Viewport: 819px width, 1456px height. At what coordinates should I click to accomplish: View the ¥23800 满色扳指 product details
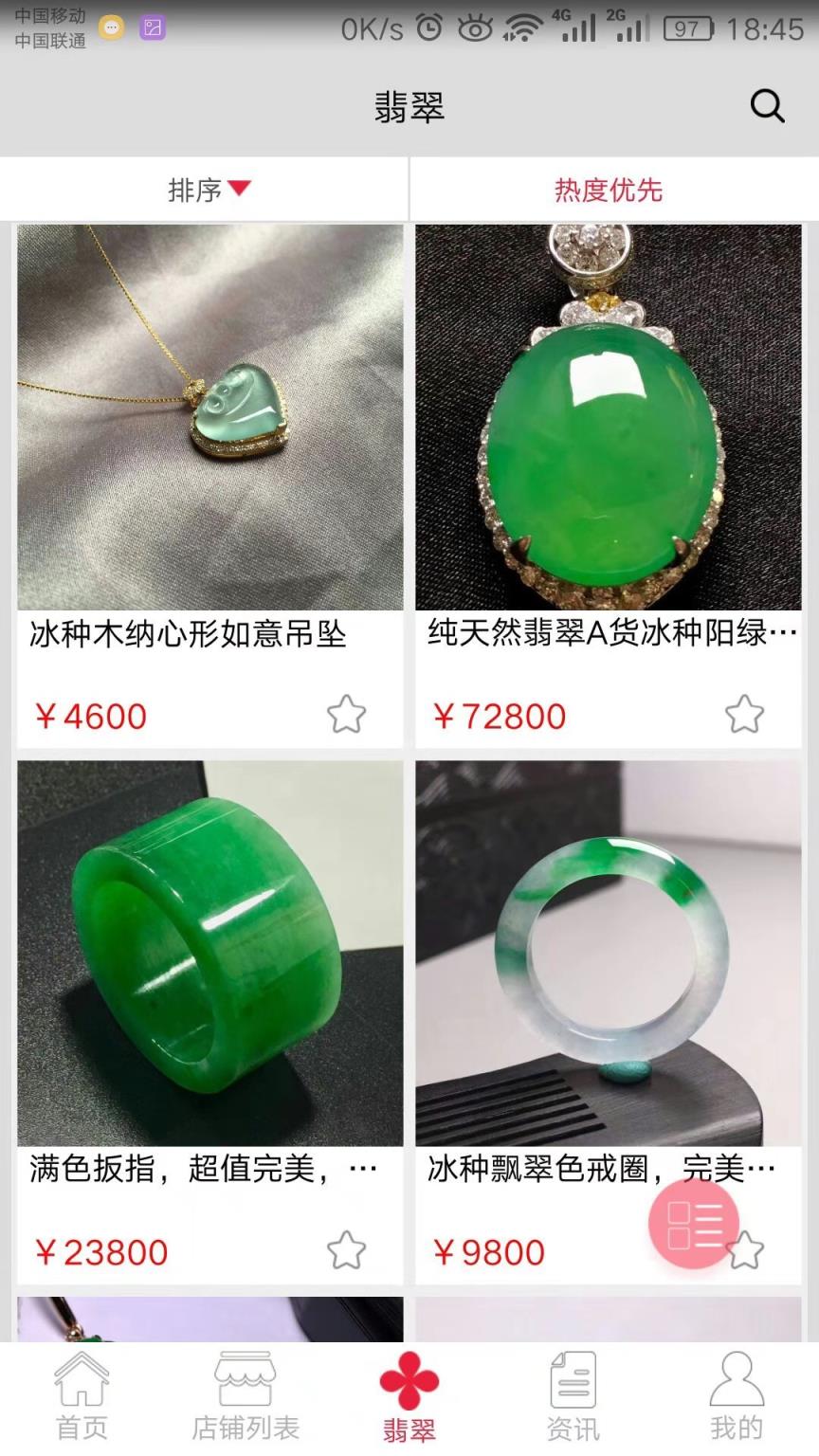coord(209,953)
